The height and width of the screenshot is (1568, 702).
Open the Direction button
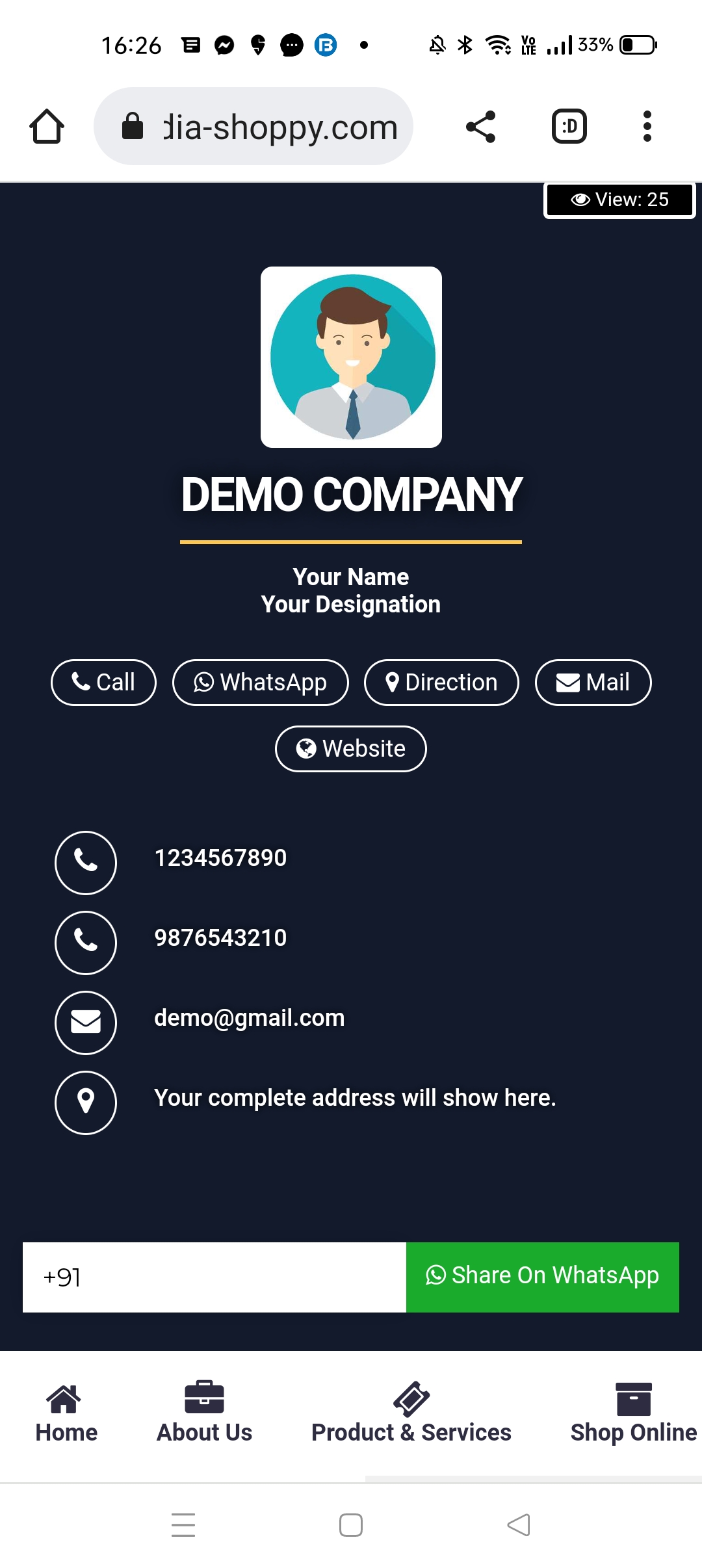[x=441, y=683]
